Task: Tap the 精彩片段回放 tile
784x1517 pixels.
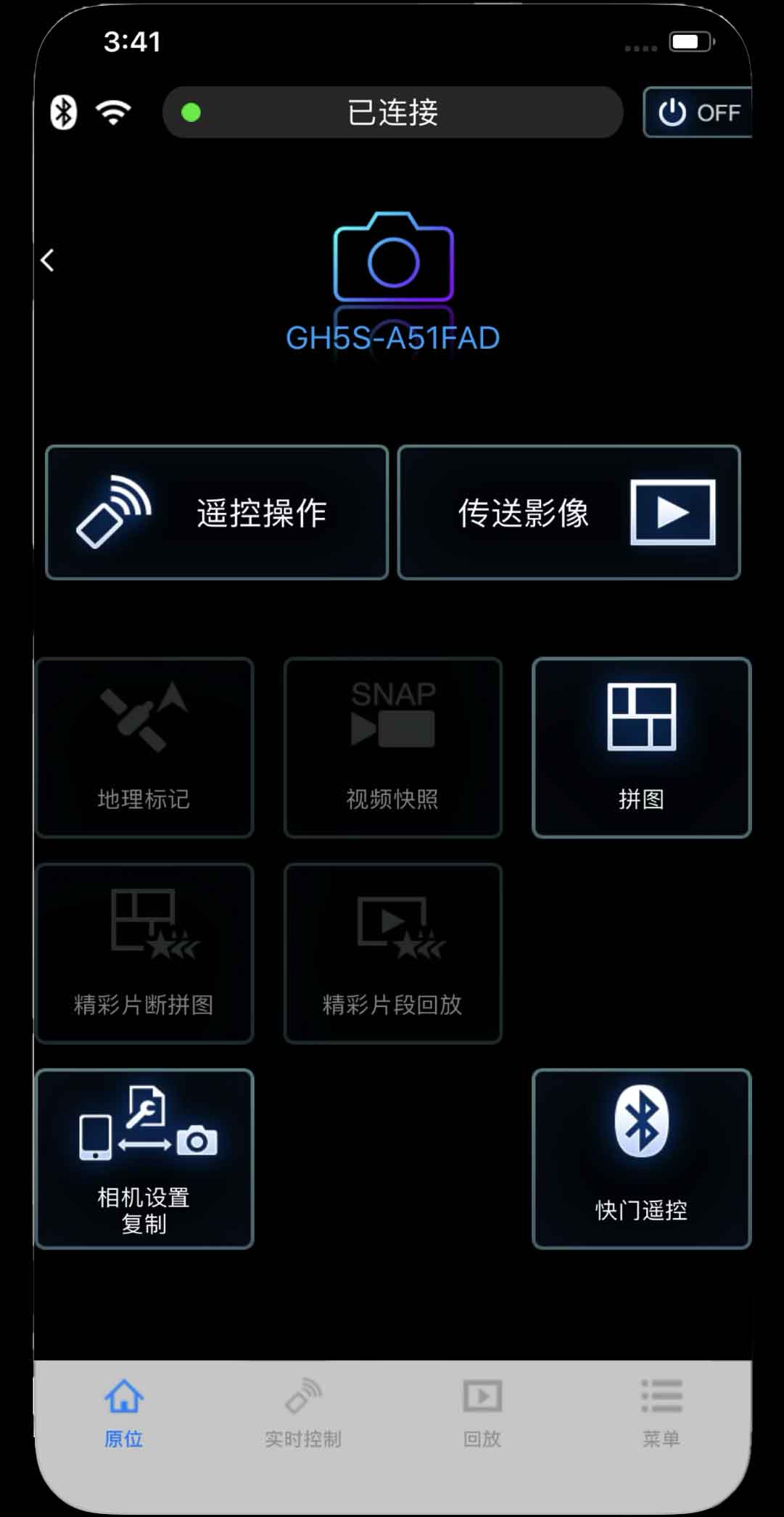Action: 392,953
